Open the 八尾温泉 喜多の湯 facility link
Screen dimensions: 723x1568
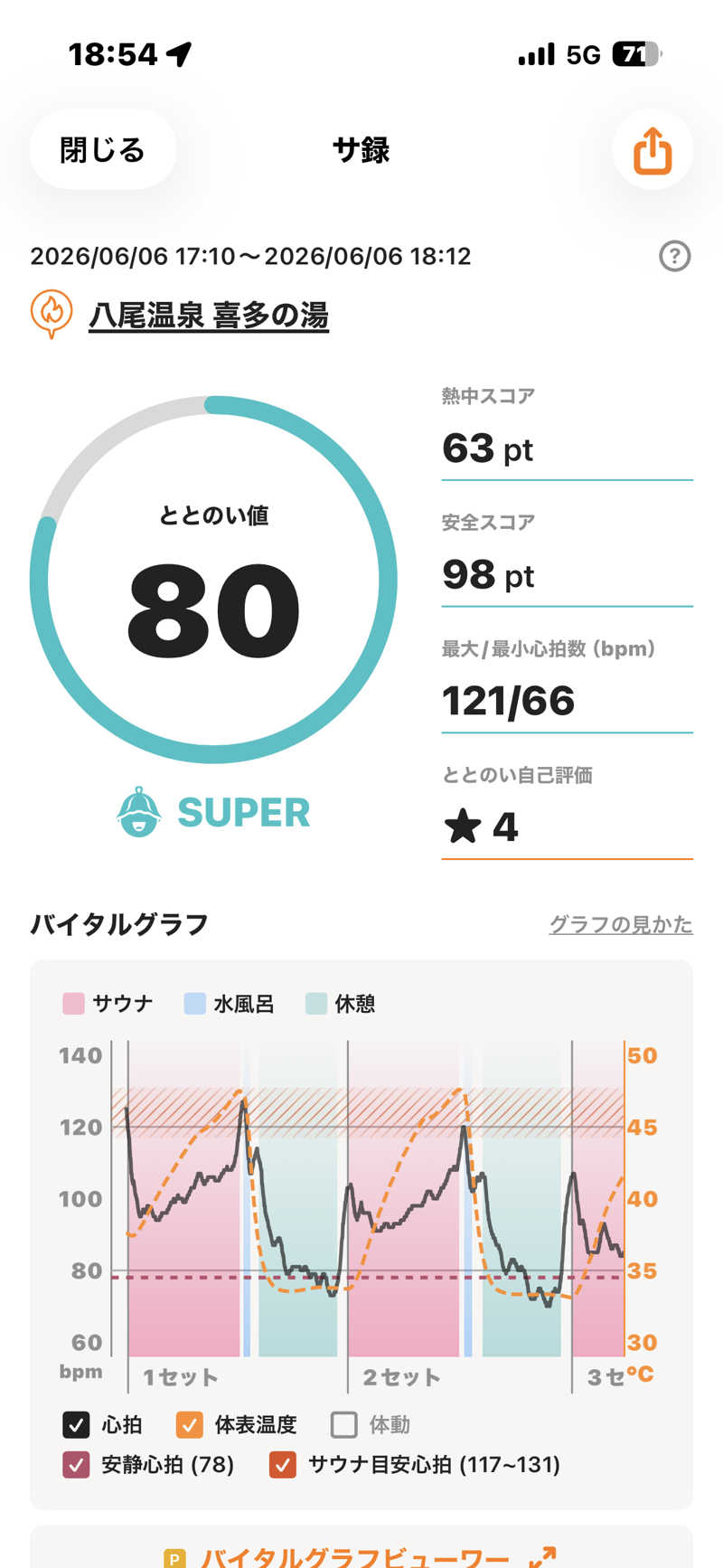click(209, 315)
